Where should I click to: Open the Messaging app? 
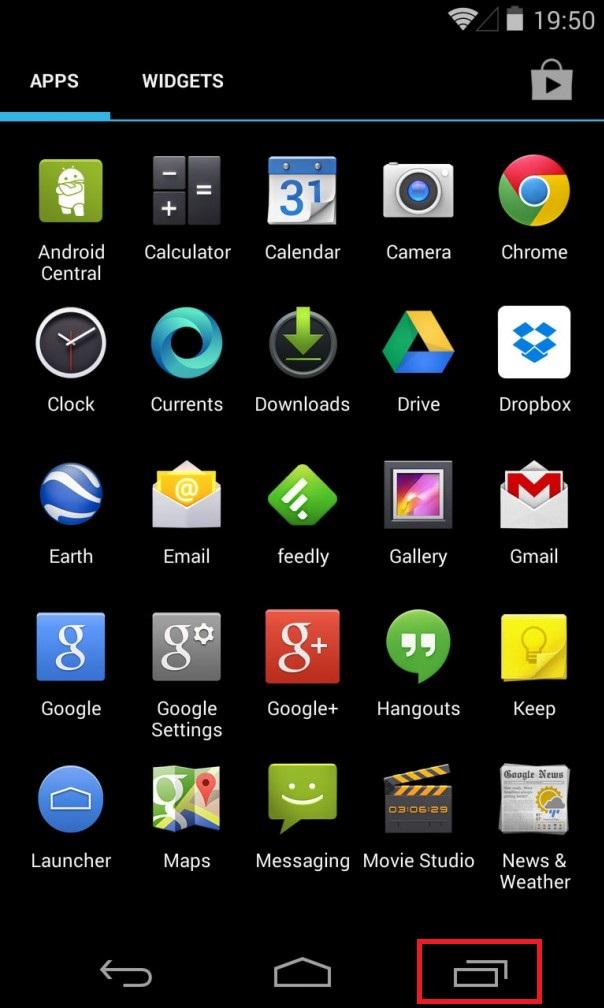302,799
